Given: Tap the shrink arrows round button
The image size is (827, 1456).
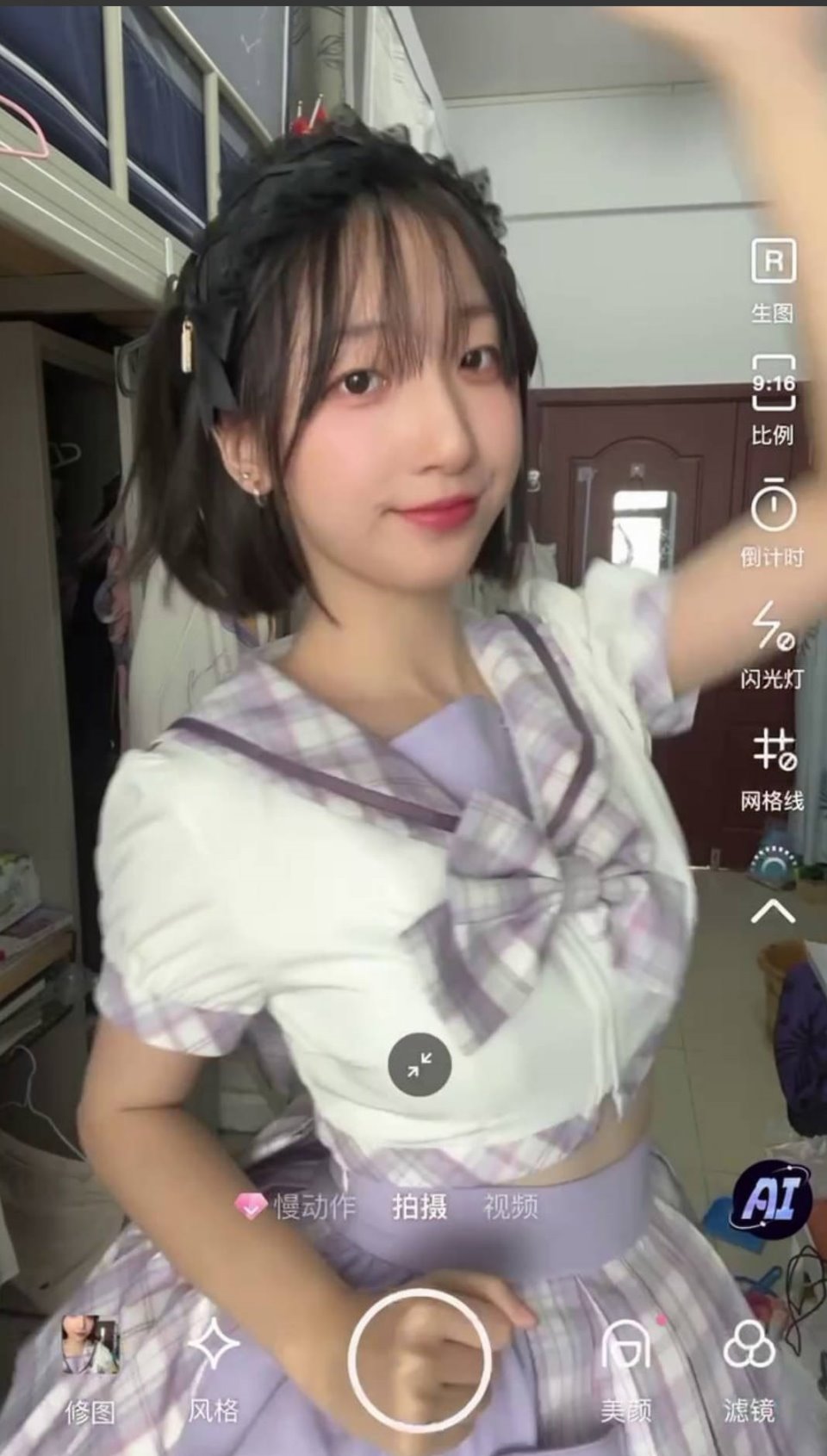Looking at the screenshot, I should point(420,1066).
